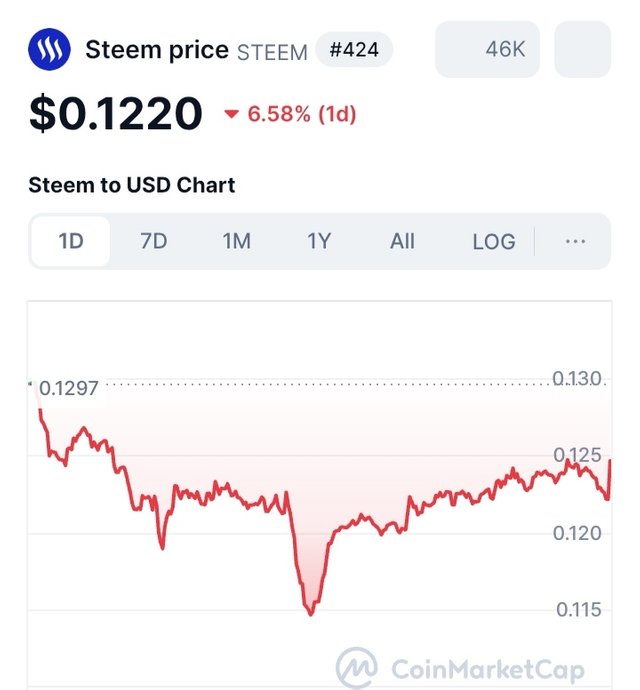The width and height of the screenshot is (640, 690).
Task: Select the 7D chart range
Action: pos(153,241)
